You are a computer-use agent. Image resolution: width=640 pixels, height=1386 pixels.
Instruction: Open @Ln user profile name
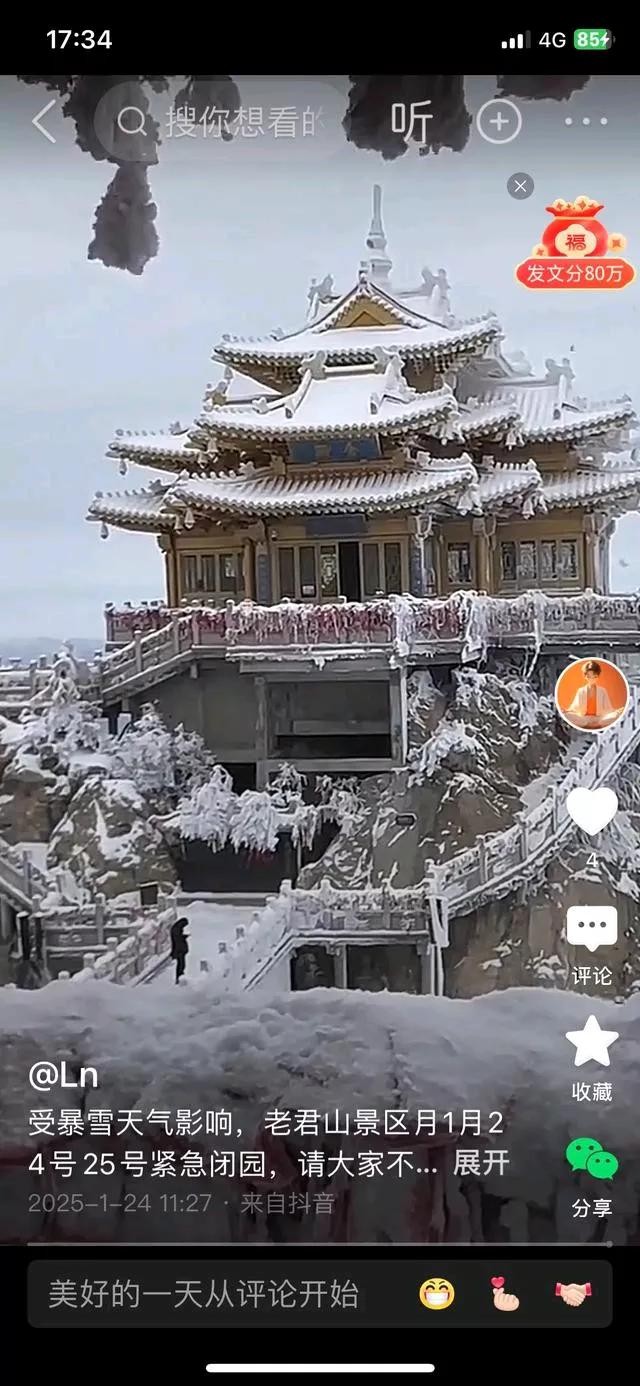63,1076
